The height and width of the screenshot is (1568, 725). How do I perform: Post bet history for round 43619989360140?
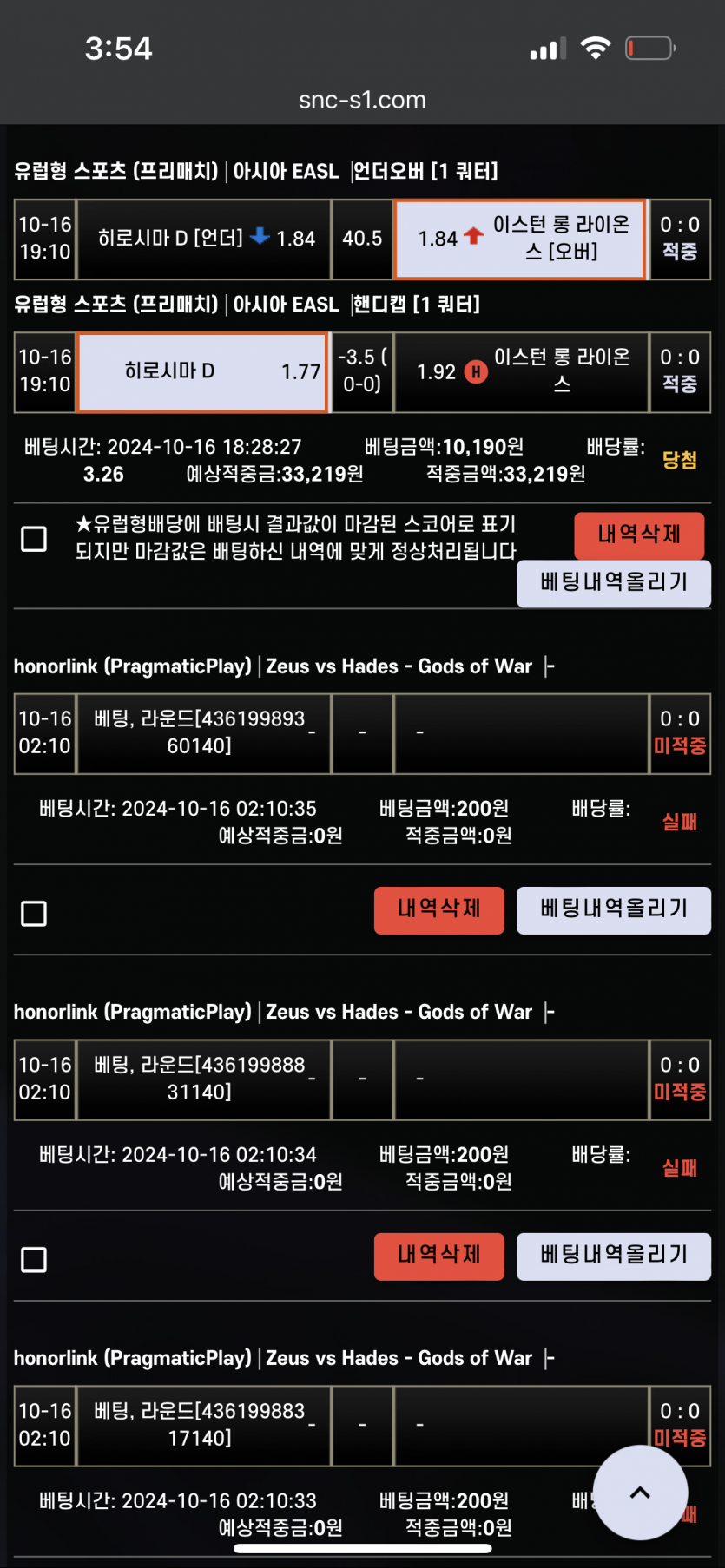click(x=614, y=910)
